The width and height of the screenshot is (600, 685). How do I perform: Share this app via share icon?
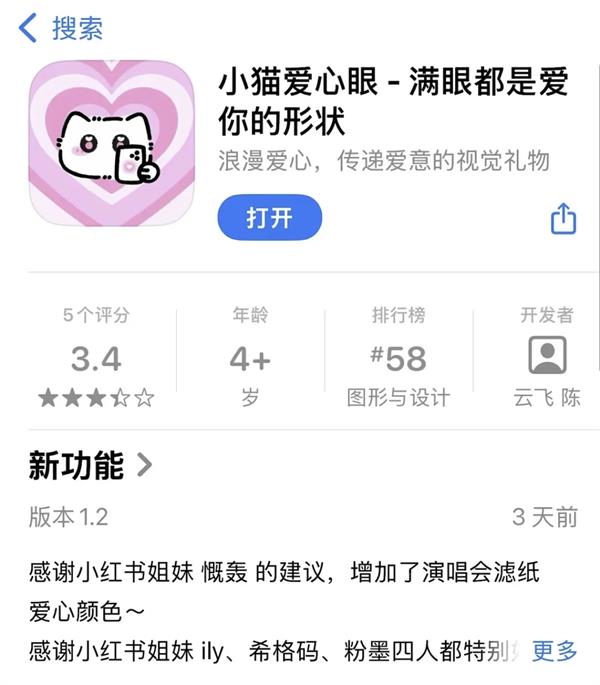coord(564,218)
